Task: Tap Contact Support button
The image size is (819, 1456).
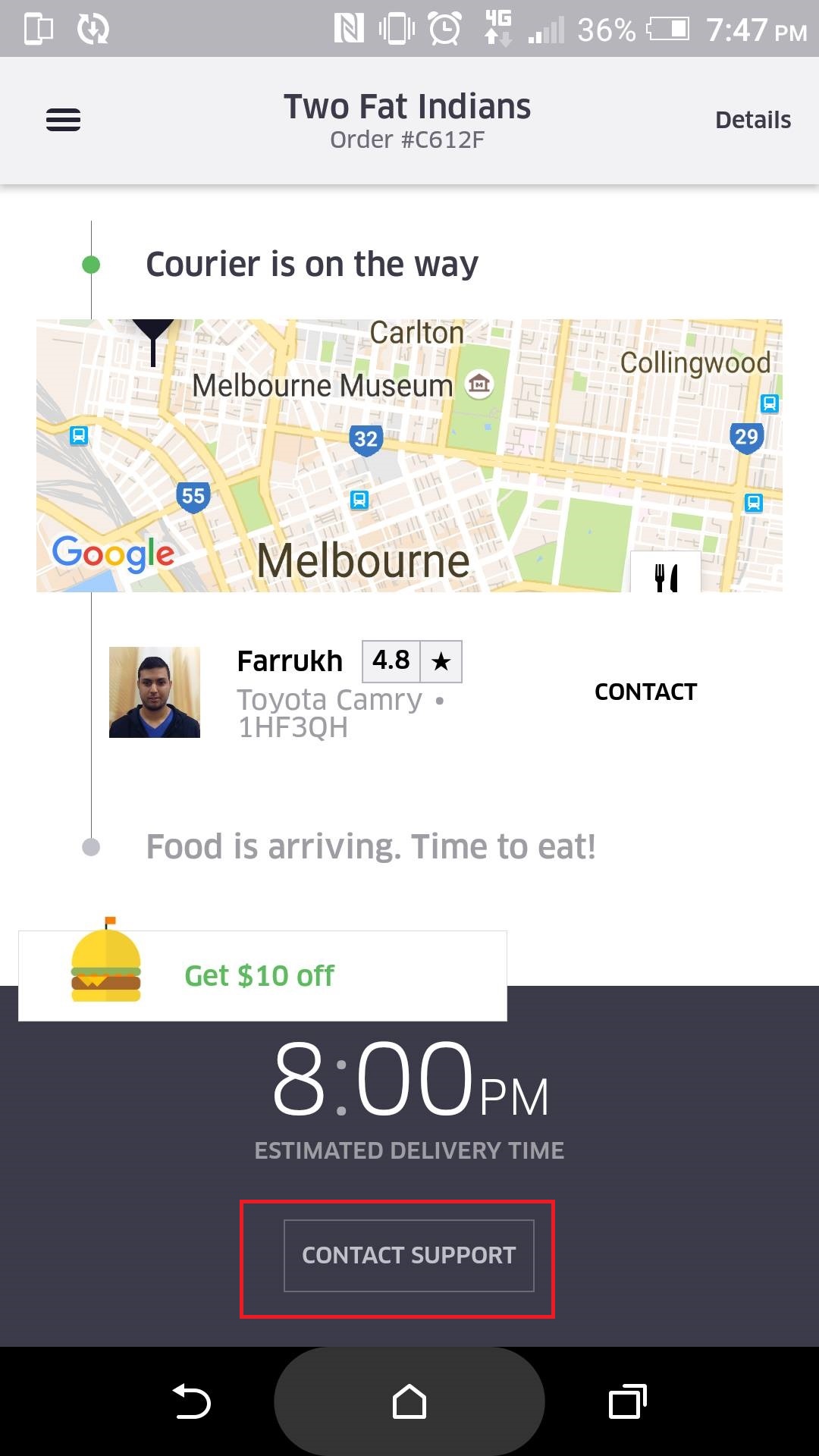Action: click(409, 1255)
